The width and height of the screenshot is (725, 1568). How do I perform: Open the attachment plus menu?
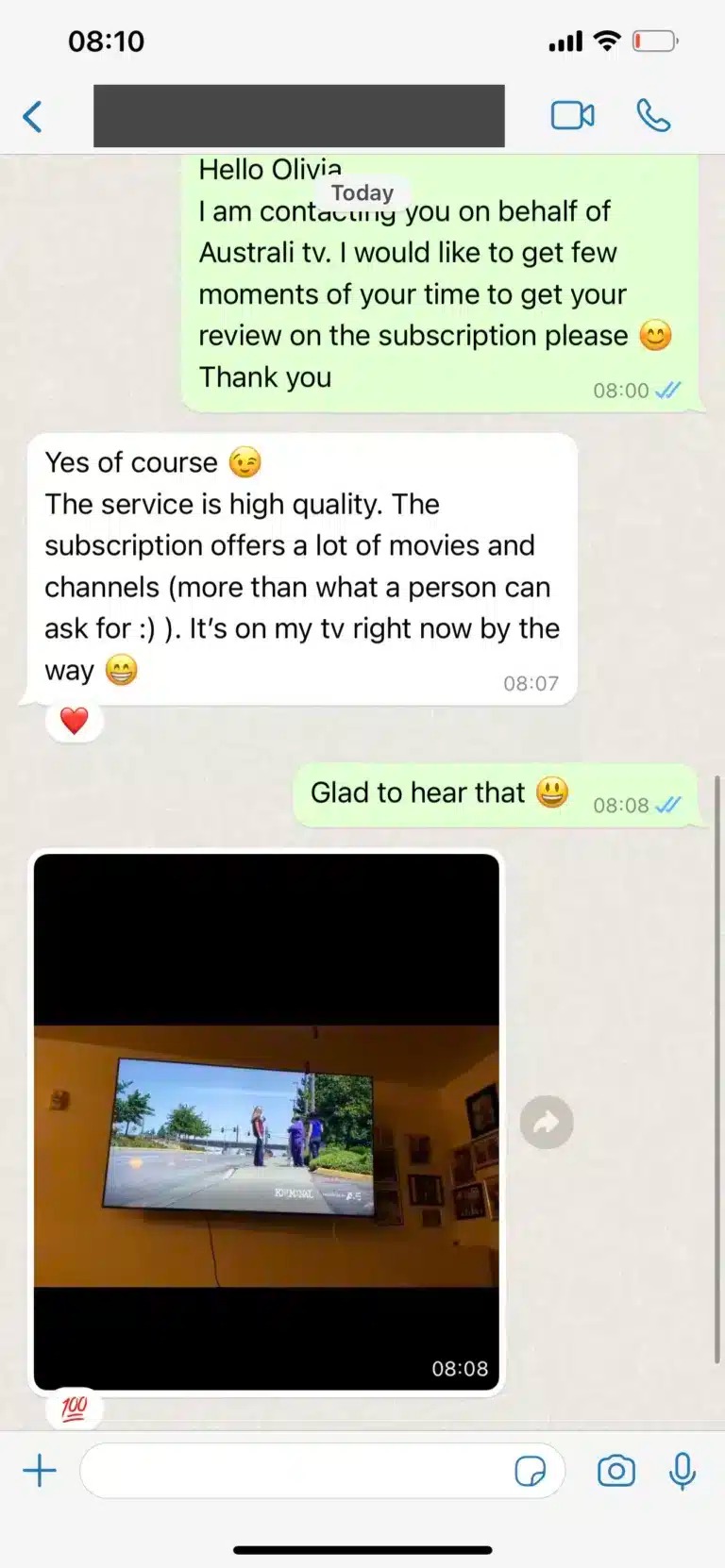(x=40, y=1470)
